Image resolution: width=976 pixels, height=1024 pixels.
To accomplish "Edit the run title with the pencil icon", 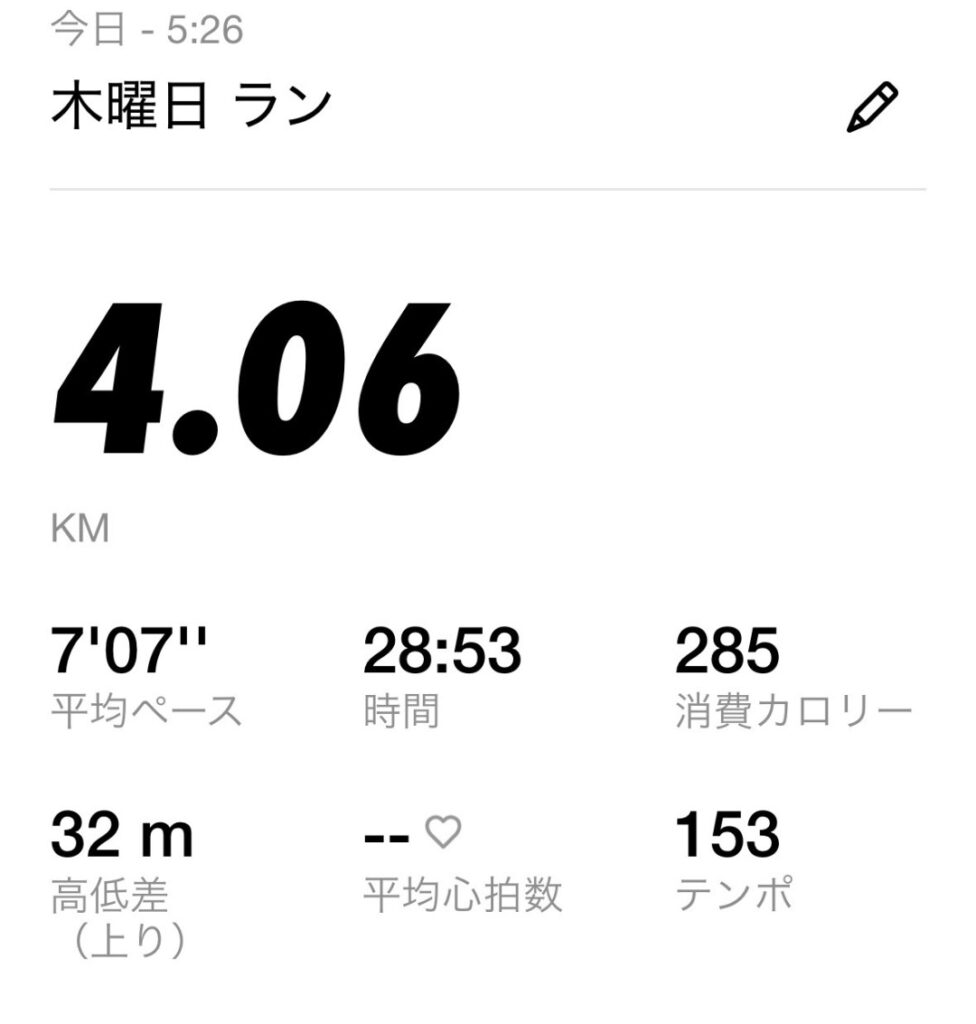I will pyautogui.click(x=872, y=108).
